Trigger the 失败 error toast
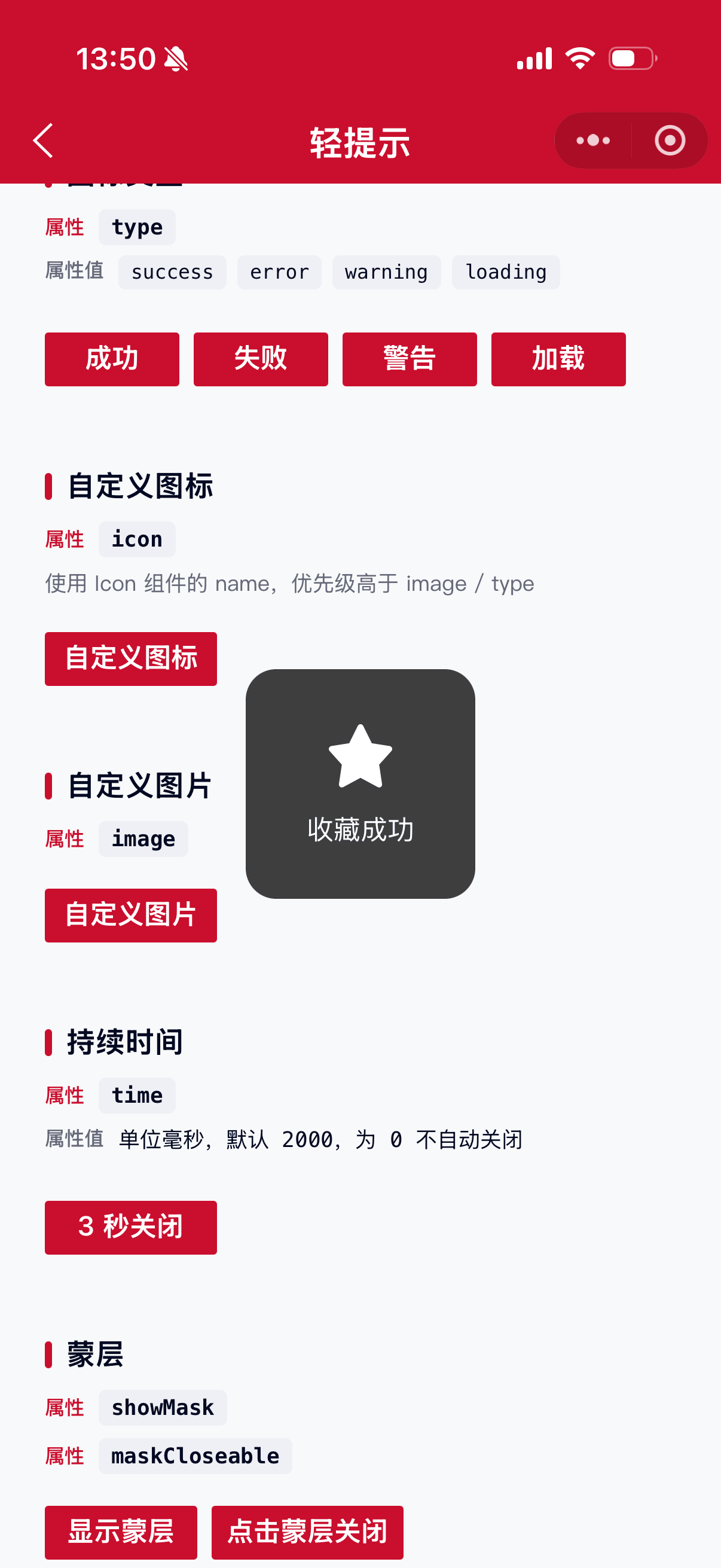 pos(261,359)
